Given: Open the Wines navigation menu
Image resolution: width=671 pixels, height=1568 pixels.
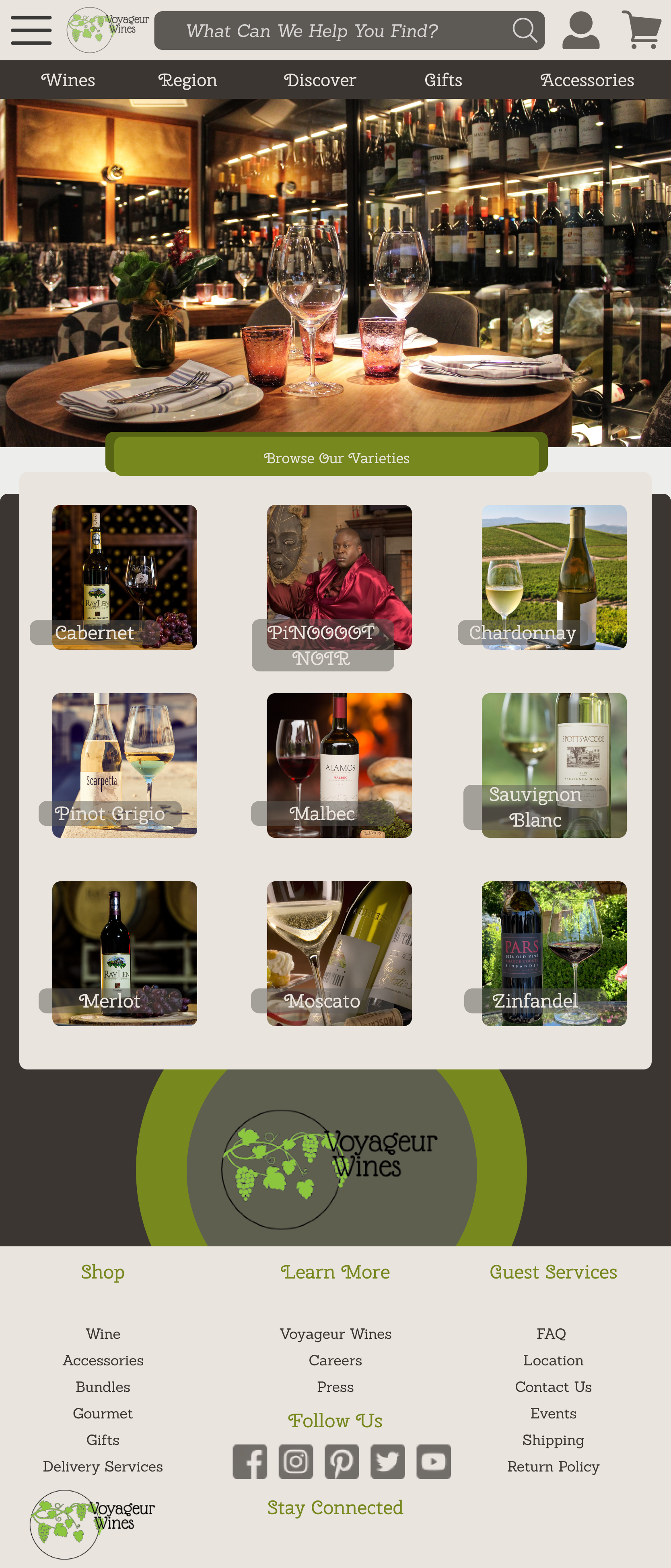Looking at the screenshot, I should pos(68,80).
